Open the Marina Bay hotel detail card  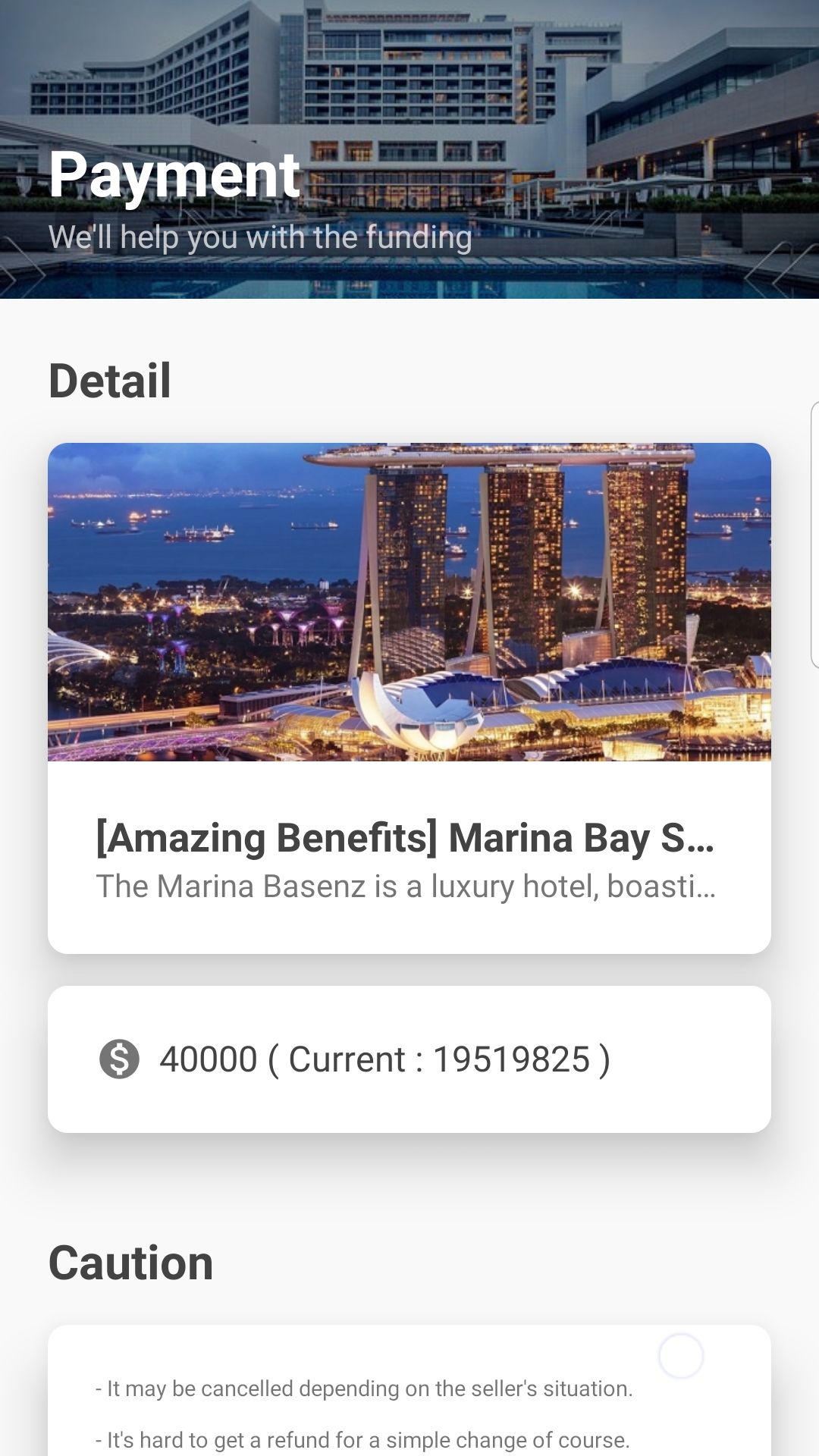click(x=409, y=698)
